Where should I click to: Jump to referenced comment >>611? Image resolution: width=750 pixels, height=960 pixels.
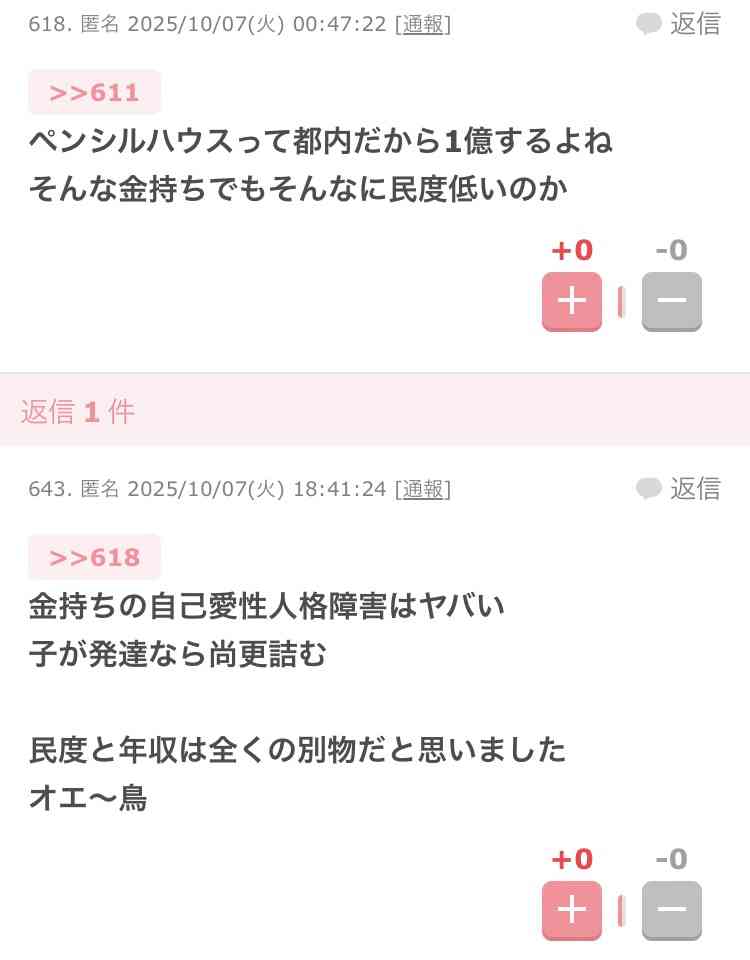coord(94,93)
